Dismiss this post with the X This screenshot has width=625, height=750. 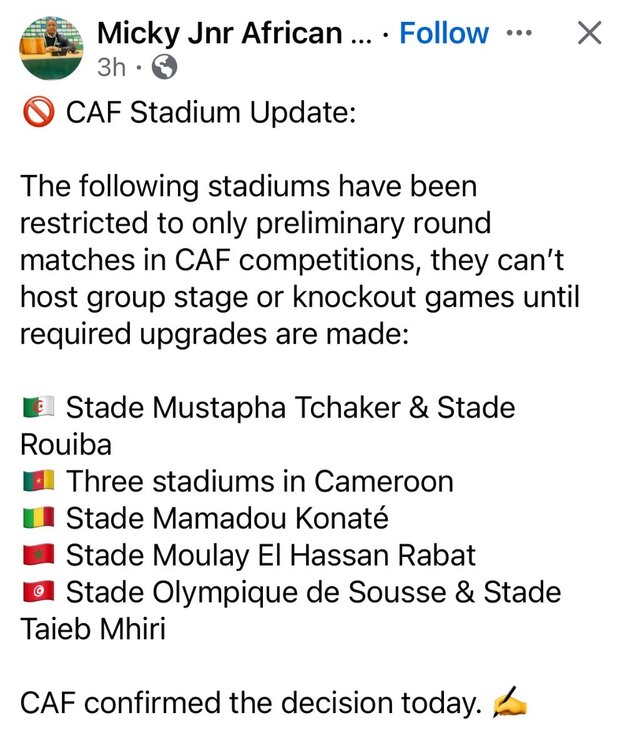590,34
